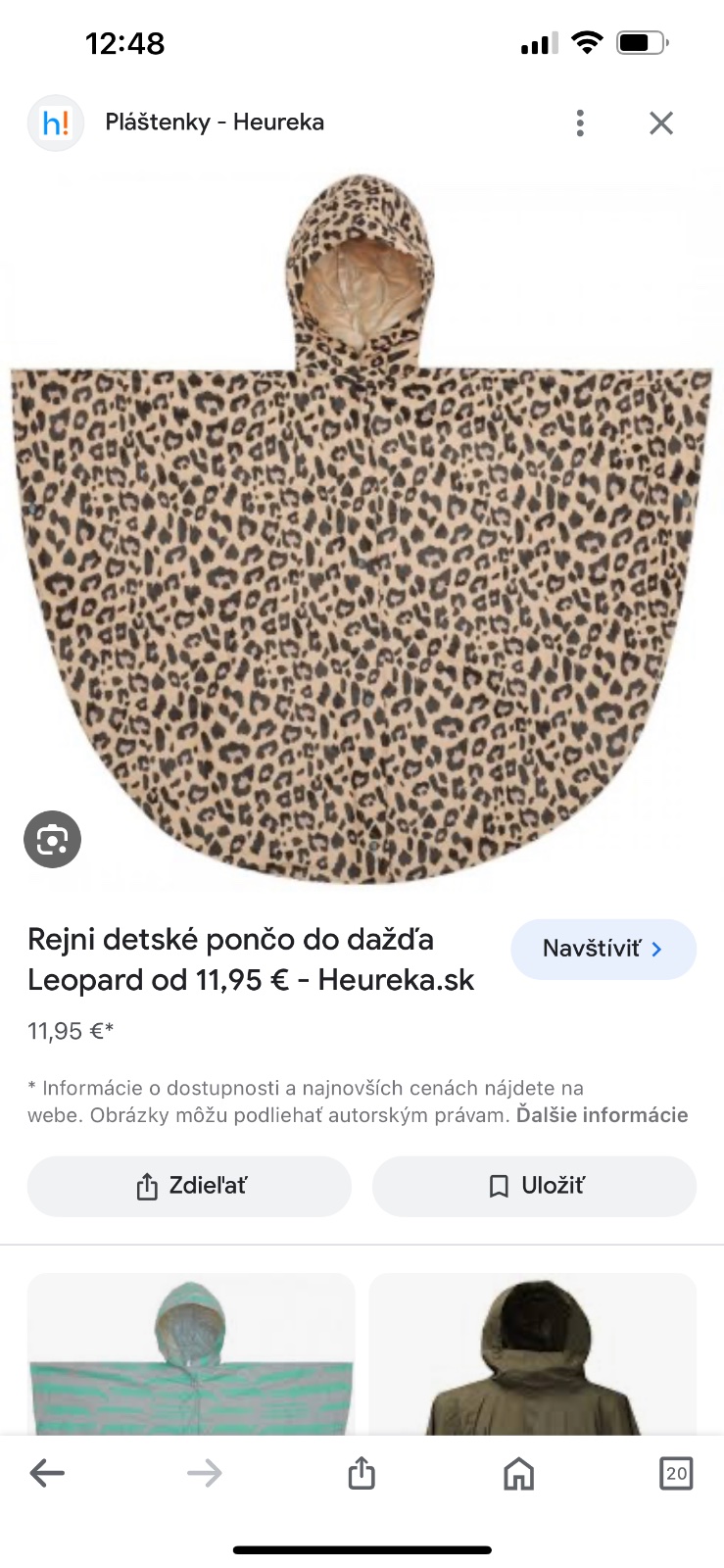Go back to the previous page
The width and height of the screenshot is (724, 1568).
(x=47, y=1472)
